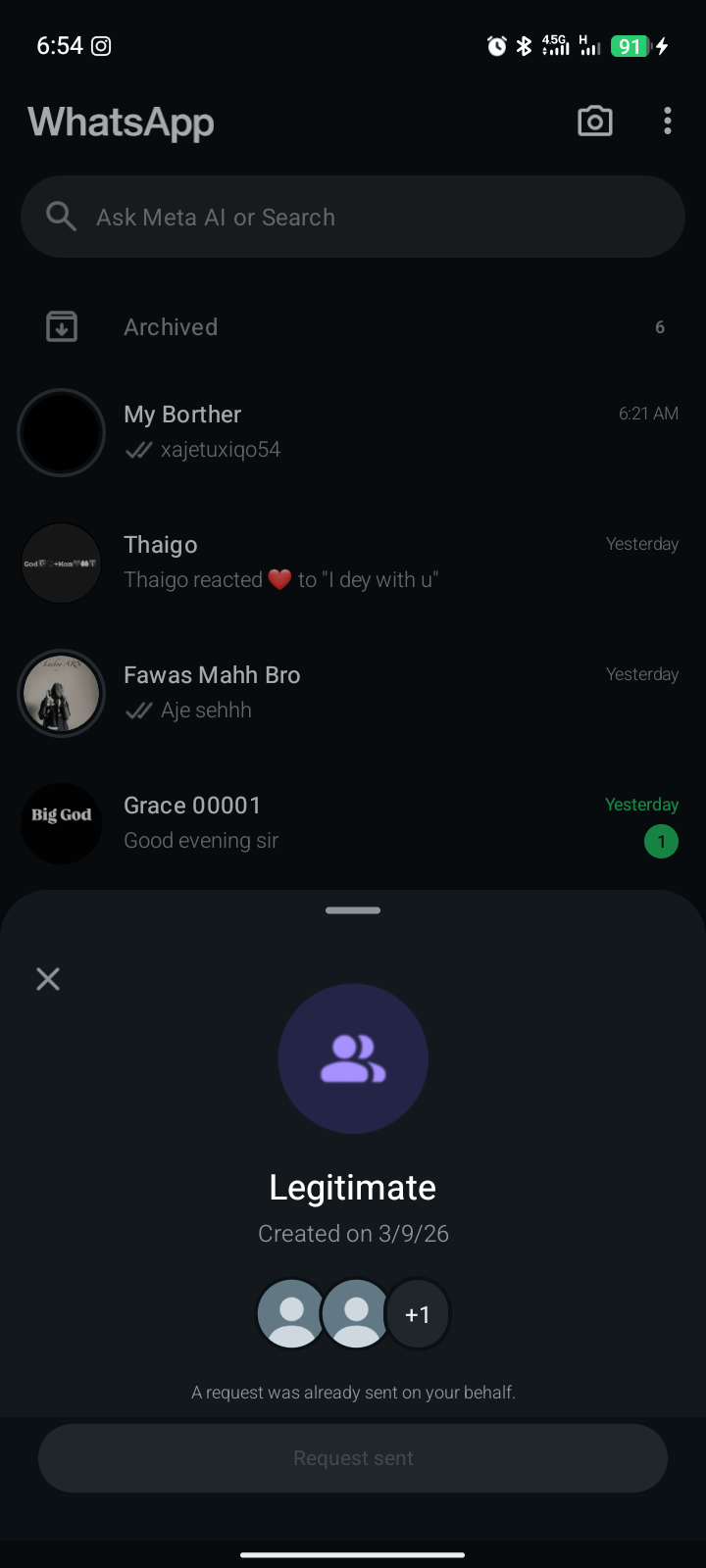Close the Legitimate group sheet
Screen dimensions: 706x1568
pos(48,979)
